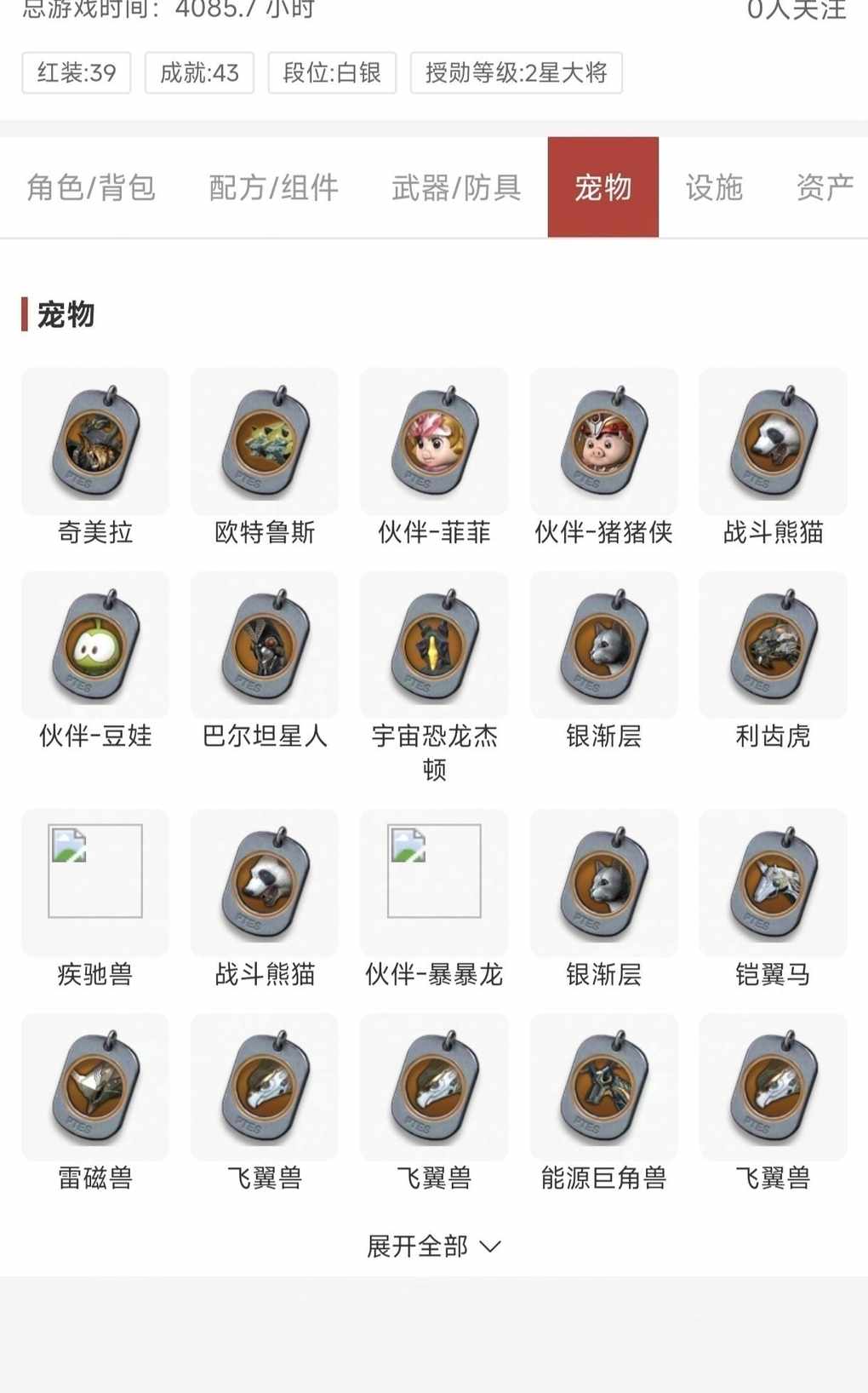Open the 能源巨角兽 pet tile
This screenshot has width=868, height=1393.
click(603, 1088)
